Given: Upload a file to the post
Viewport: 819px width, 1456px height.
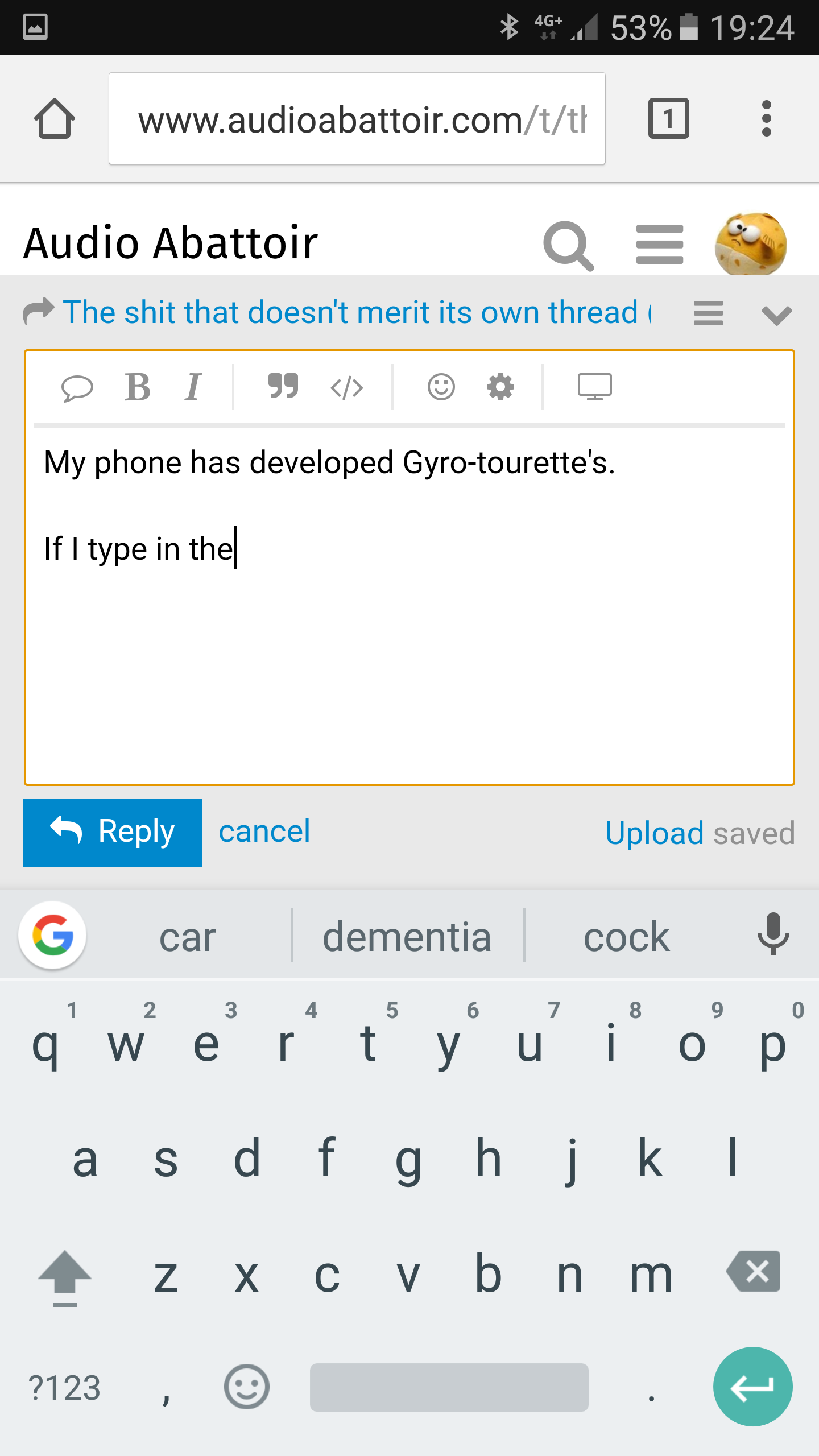Looking at the screenshot, I should coord(654,834).
